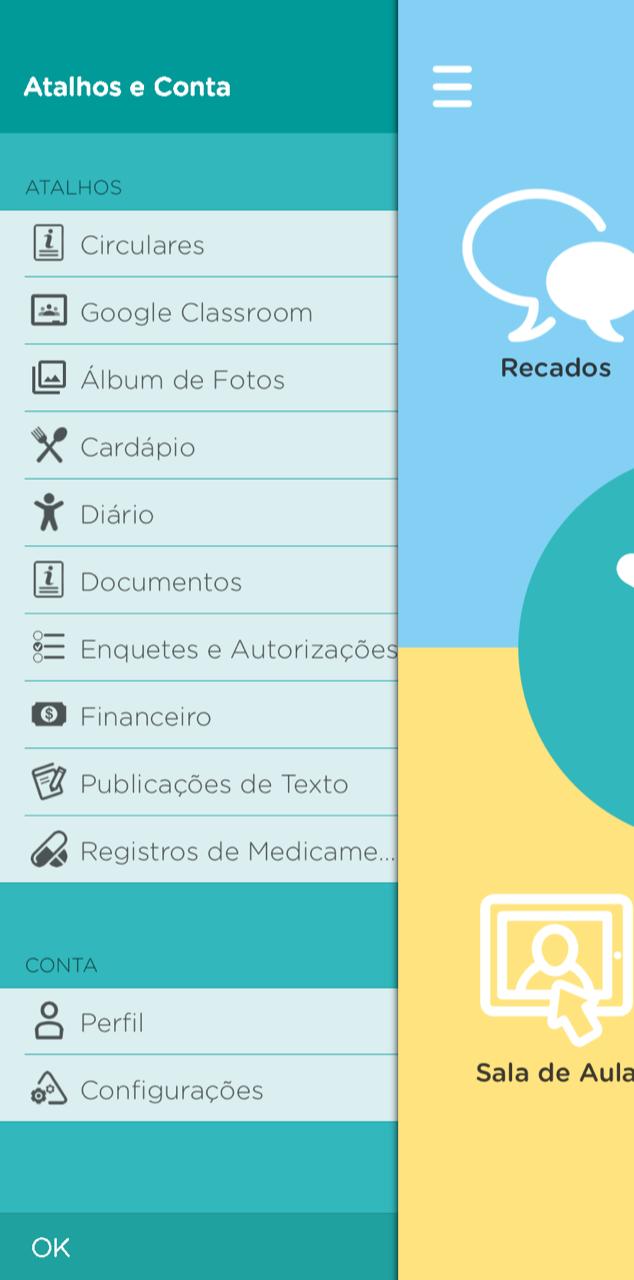Open the Diário entry
Image resolution: width=634 pixels, height=1280 pixels.
click(x=198, y=514)
